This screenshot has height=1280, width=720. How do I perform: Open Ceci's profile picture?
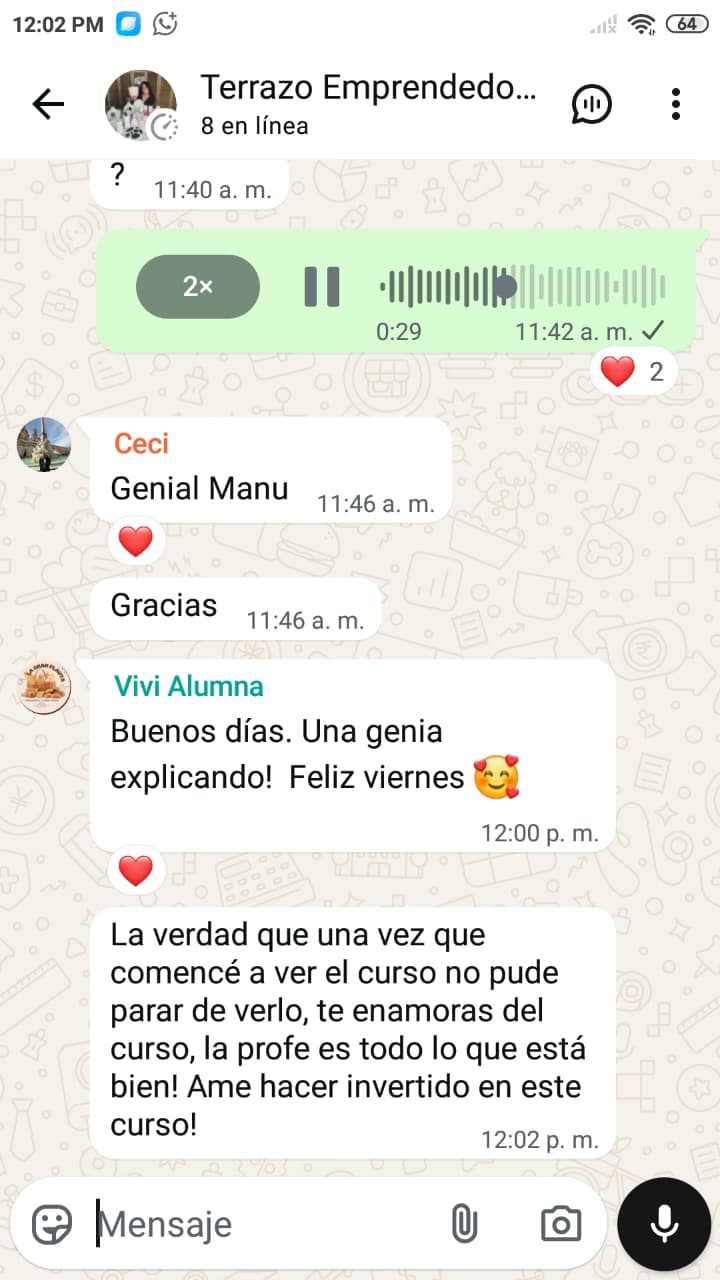click(x=44, y=444)
